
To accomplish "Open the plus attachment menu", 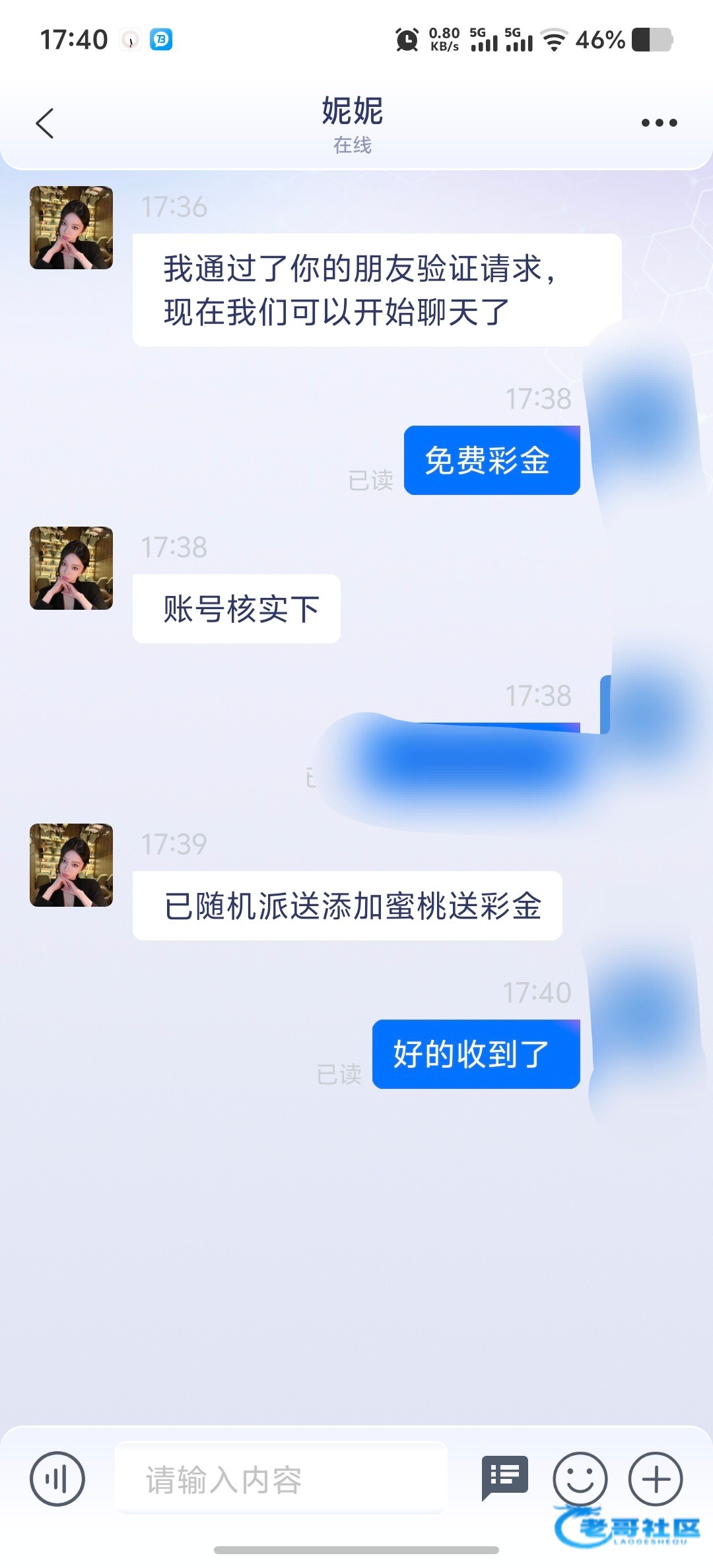I will [x=655, y=1479].
